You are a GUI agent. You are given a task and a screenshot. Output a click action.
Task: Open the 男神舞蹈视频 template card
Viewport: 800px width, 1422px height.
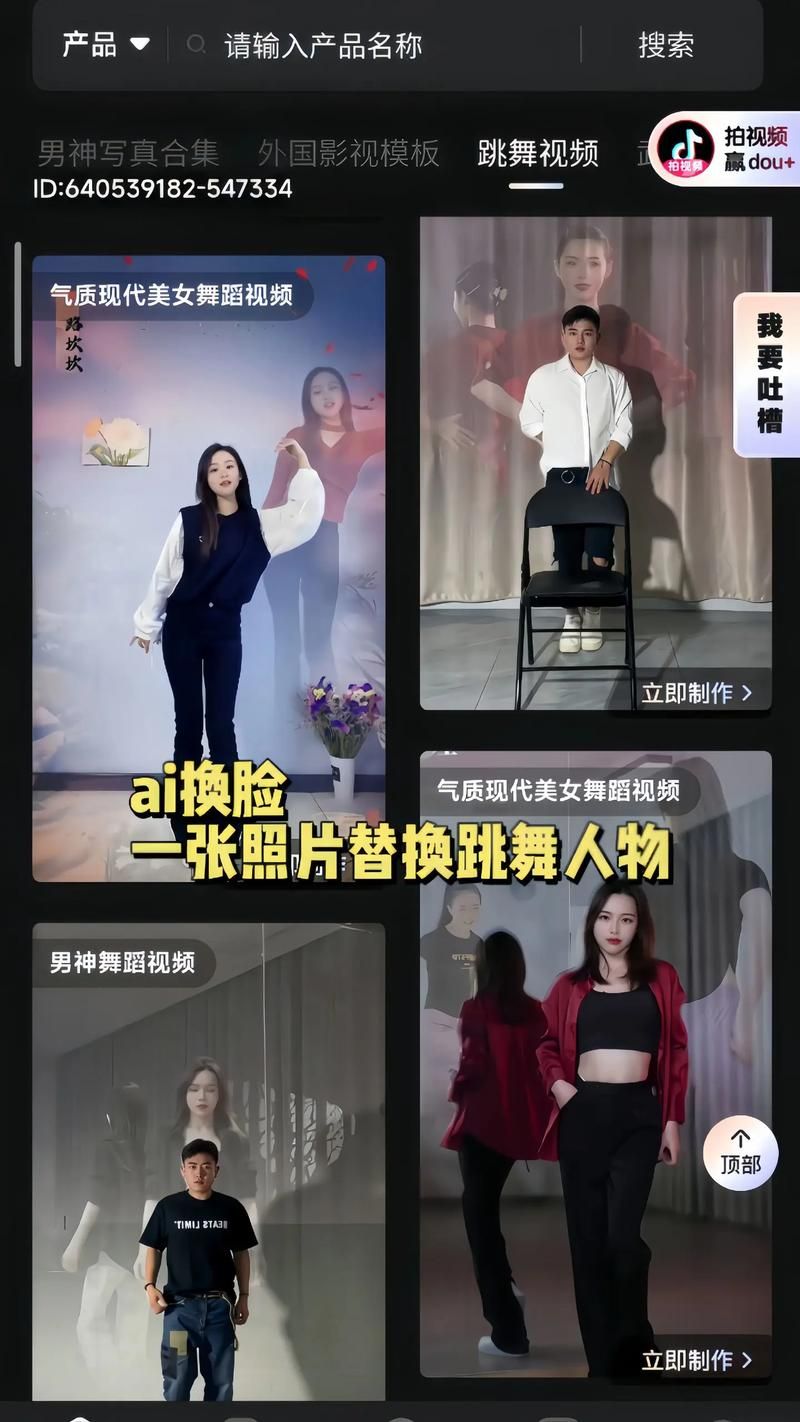tap(208, 1160)
